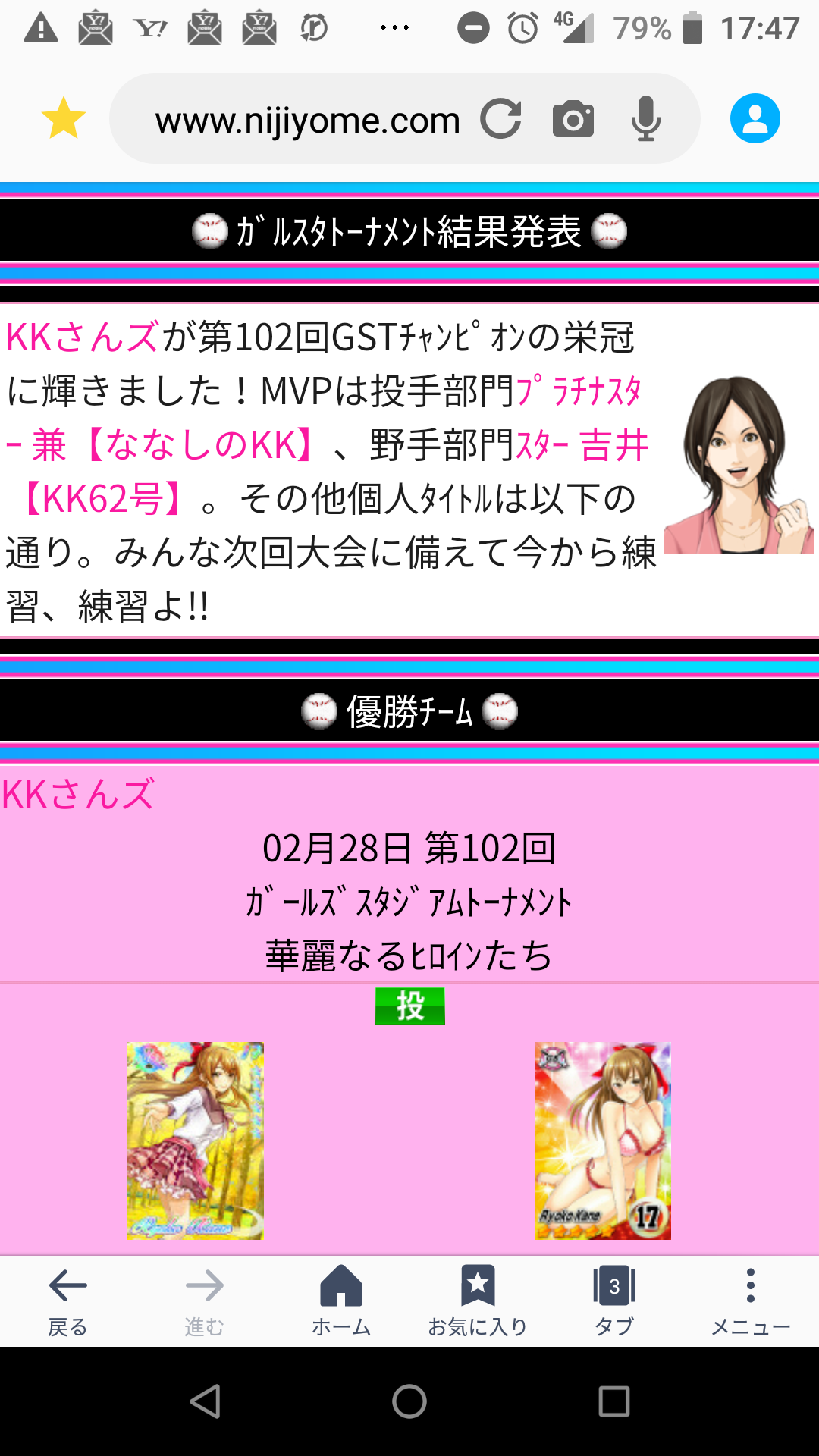Viewport: 819px width, 1456px height.
Task: Open the タブ switcher showing 3 tabs
Action: tap(613, 1301)
